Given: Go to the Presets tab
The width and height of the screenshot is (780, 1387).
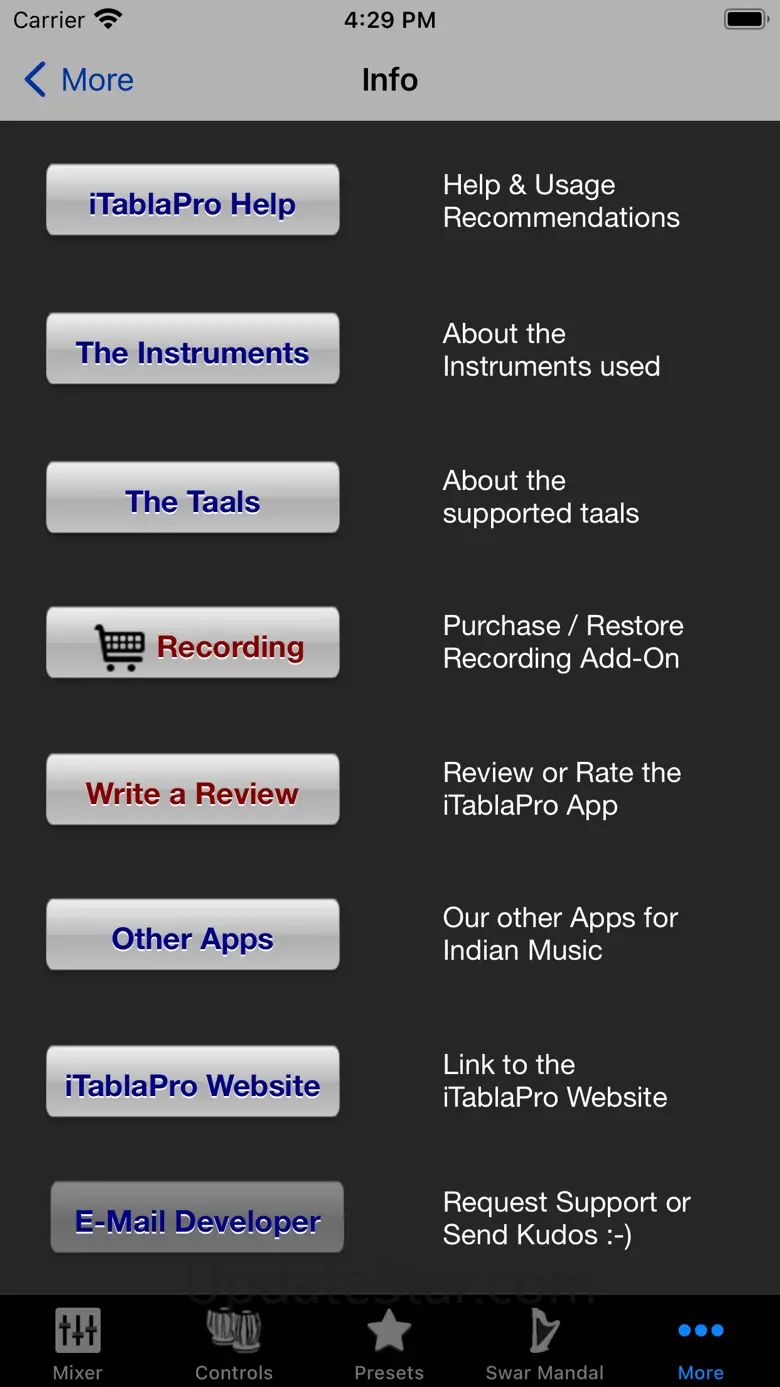Looking at the screenshot, I should 389,1343.
